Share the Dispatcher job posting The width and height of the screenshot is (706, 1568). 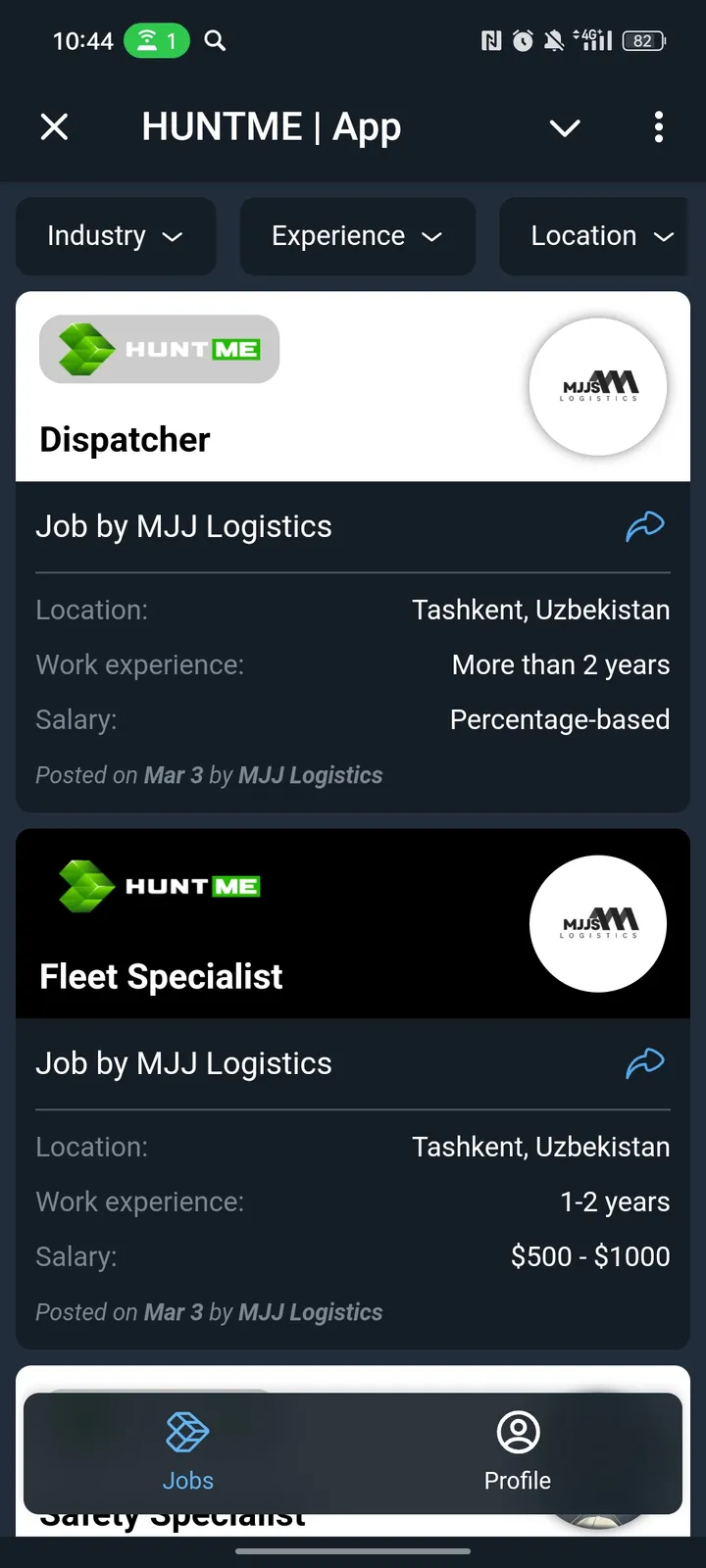click(x=645, y=526)
